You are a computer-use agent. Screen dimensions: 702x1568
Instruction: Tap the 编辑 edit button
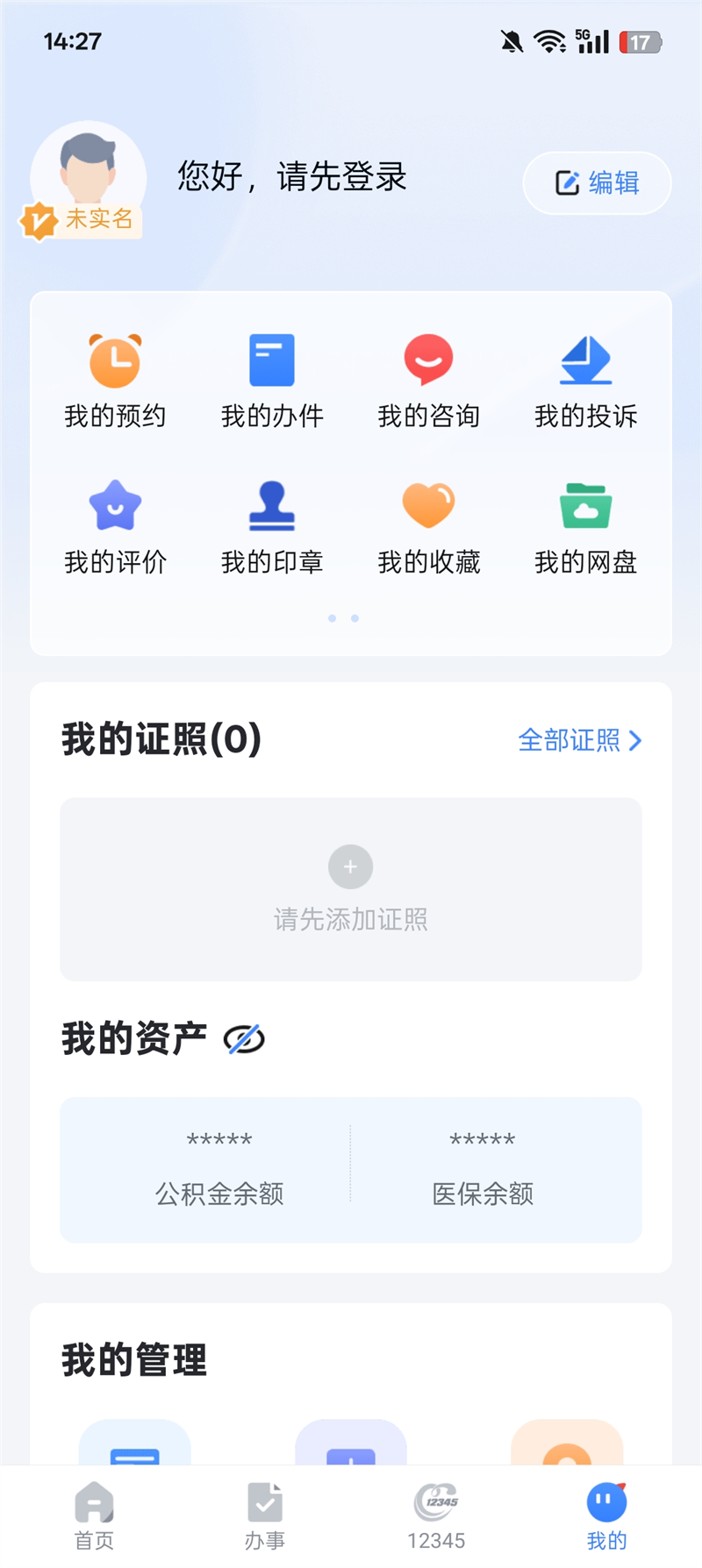597,183
